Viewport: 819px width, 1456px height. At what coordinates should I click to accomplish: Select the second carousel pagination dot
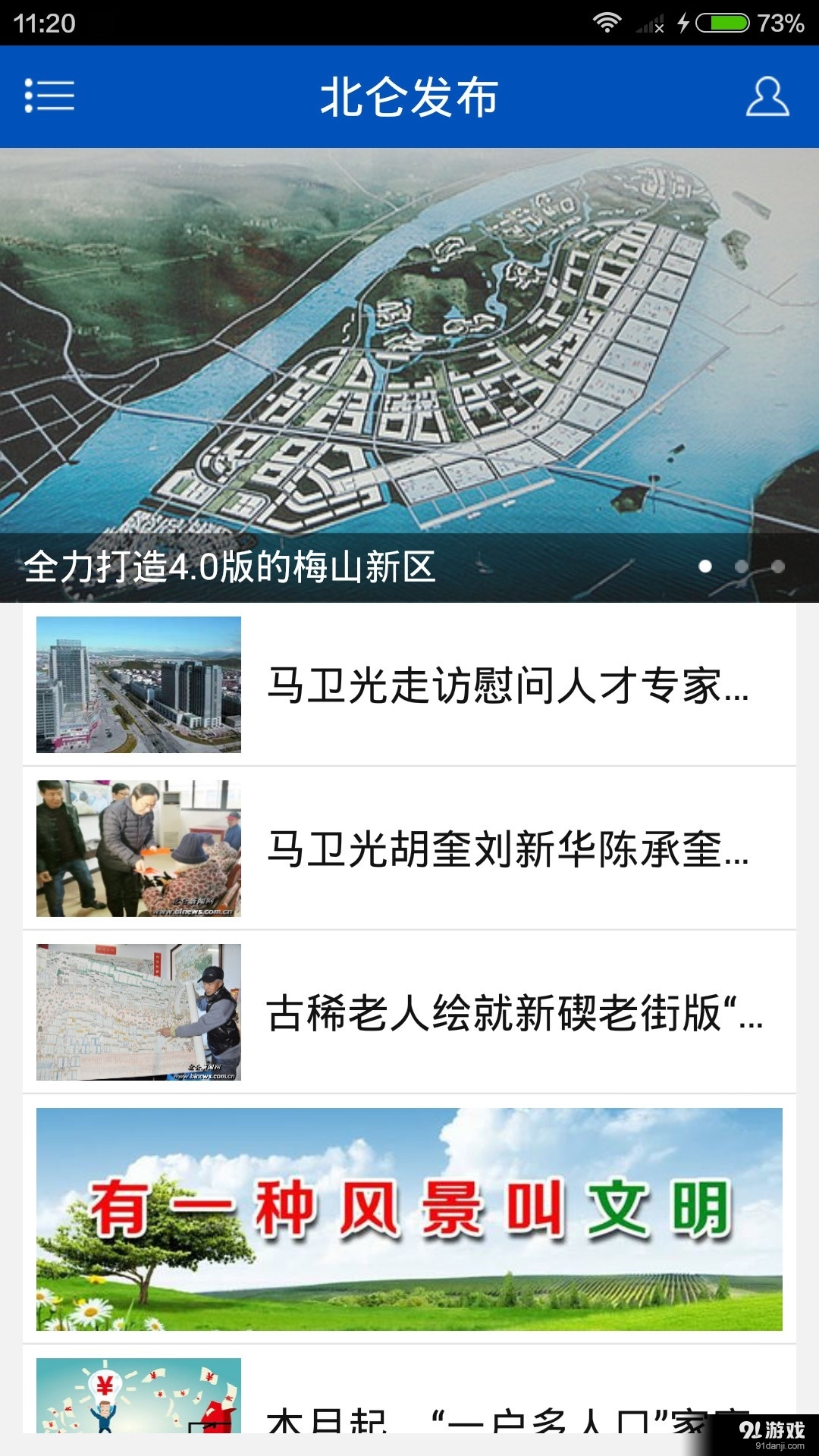tap(741, 565)
